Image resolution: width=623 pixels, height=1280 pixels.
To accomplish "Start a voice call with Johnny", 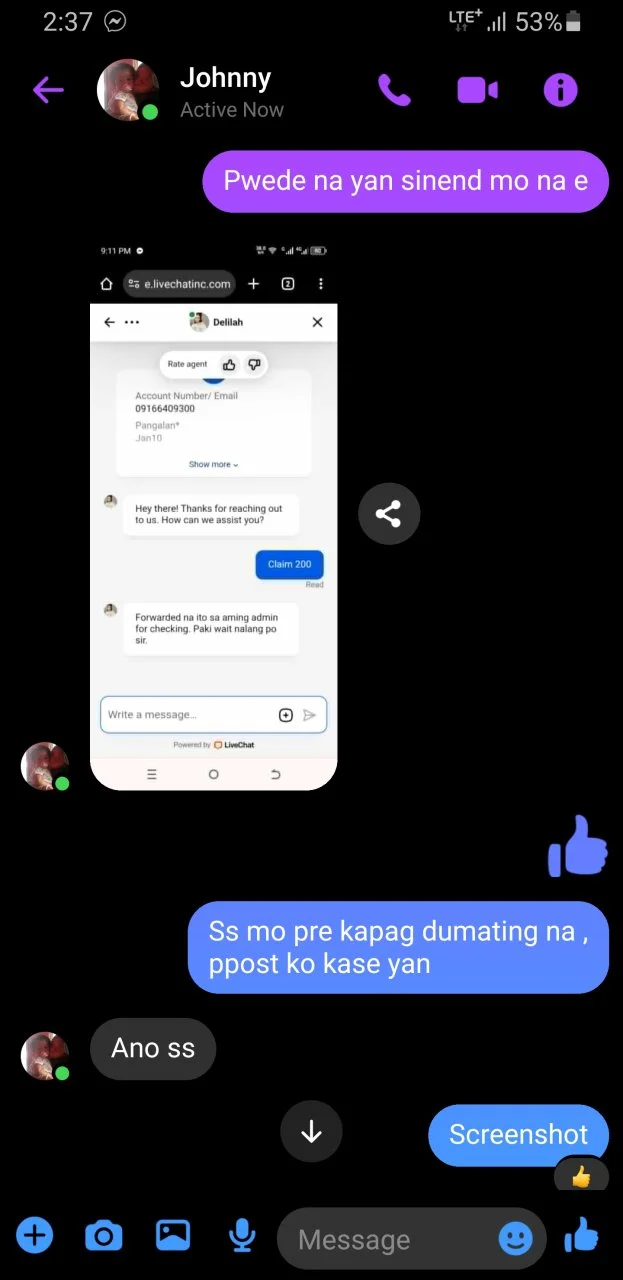I will pos(394,91).
